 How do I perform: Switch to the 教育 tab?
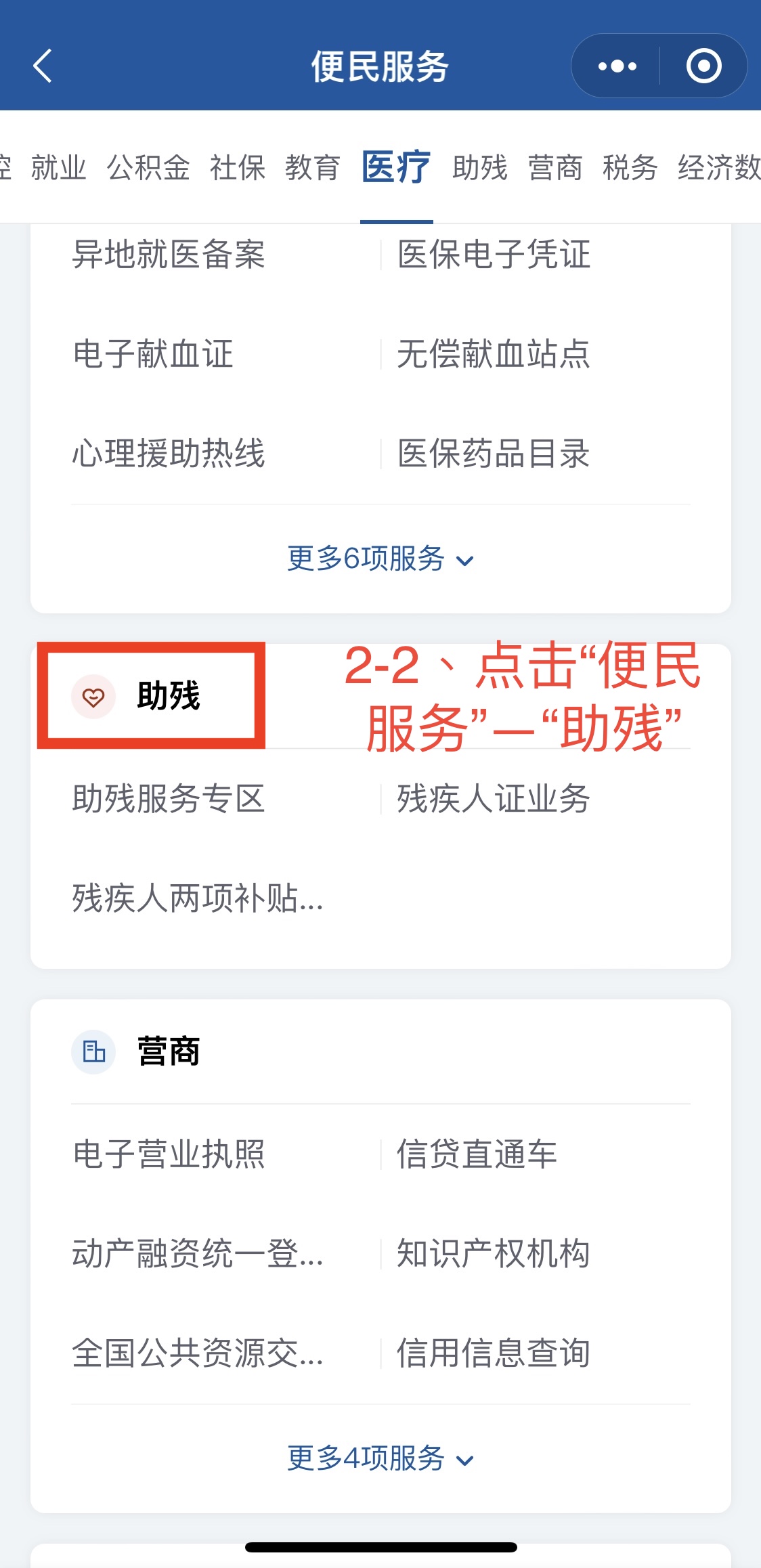(x=312, y=167)
